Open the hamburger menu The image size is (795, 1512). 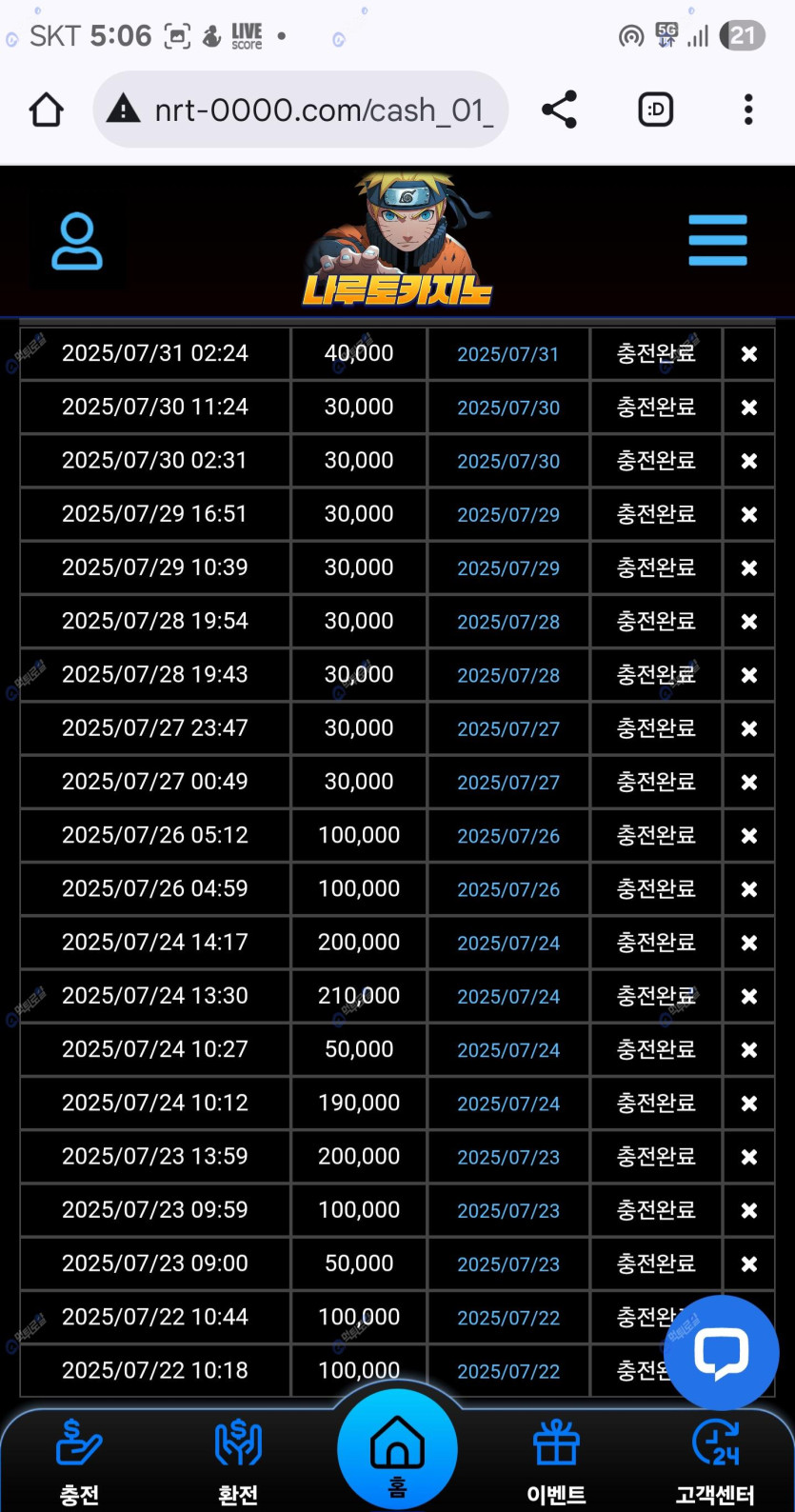(718, 240)
